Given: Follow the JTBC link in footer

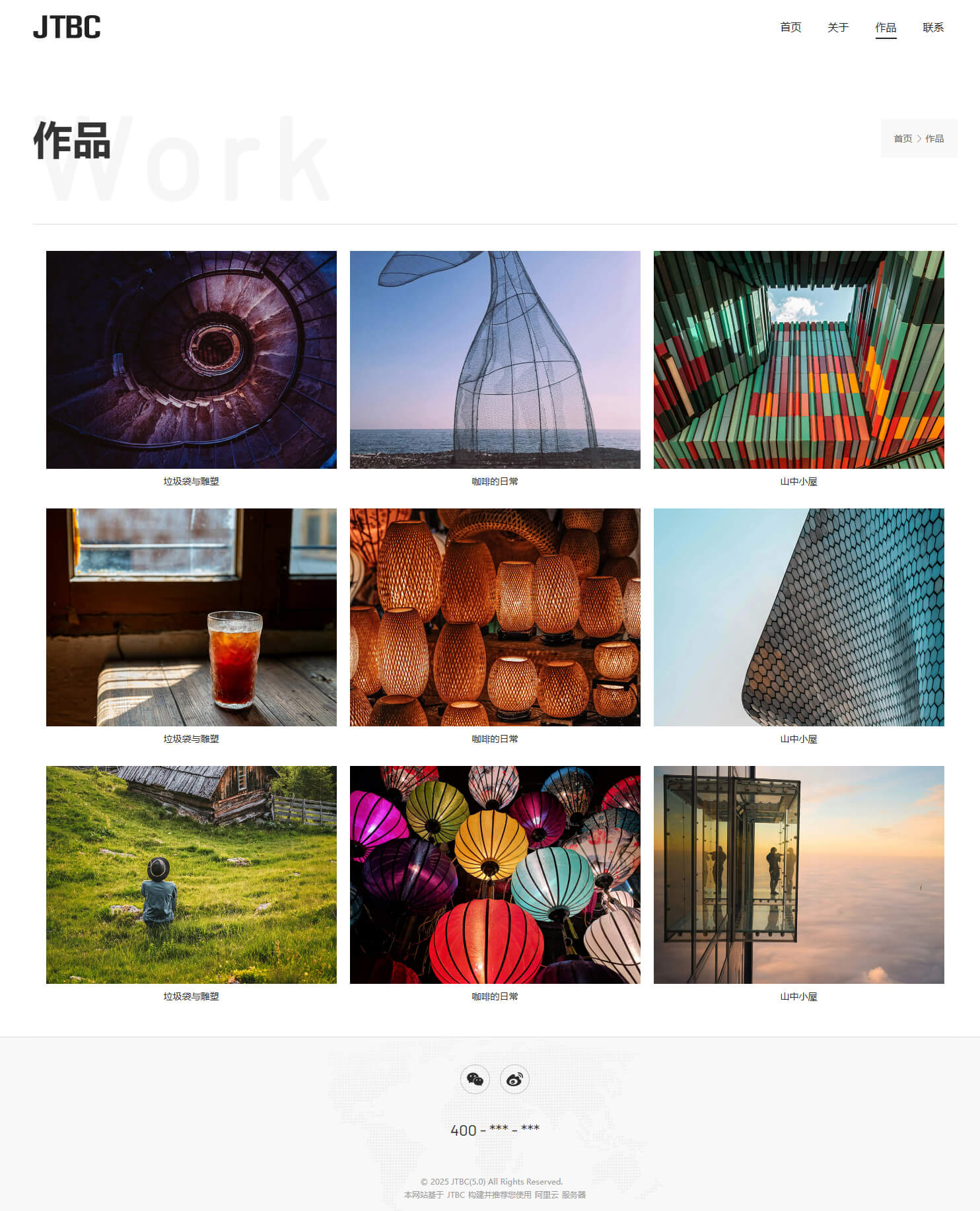Looking at the screenshot, I should pos(456,1194).
